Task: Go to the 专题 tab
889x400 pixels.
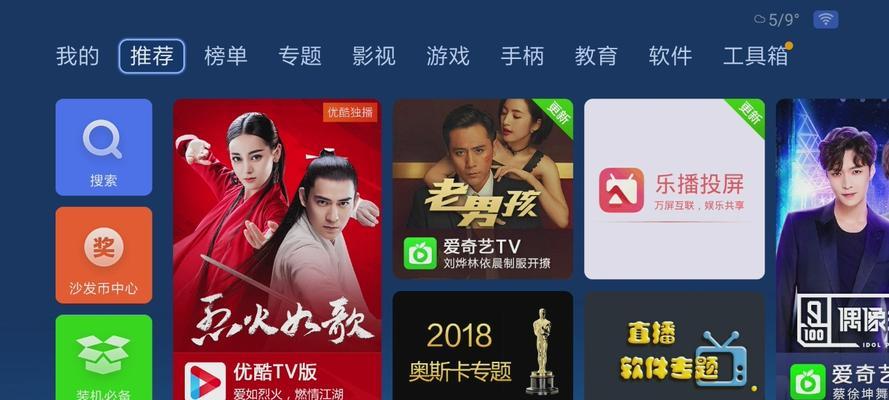Action: pyautogui.click(x=300, y=56)
